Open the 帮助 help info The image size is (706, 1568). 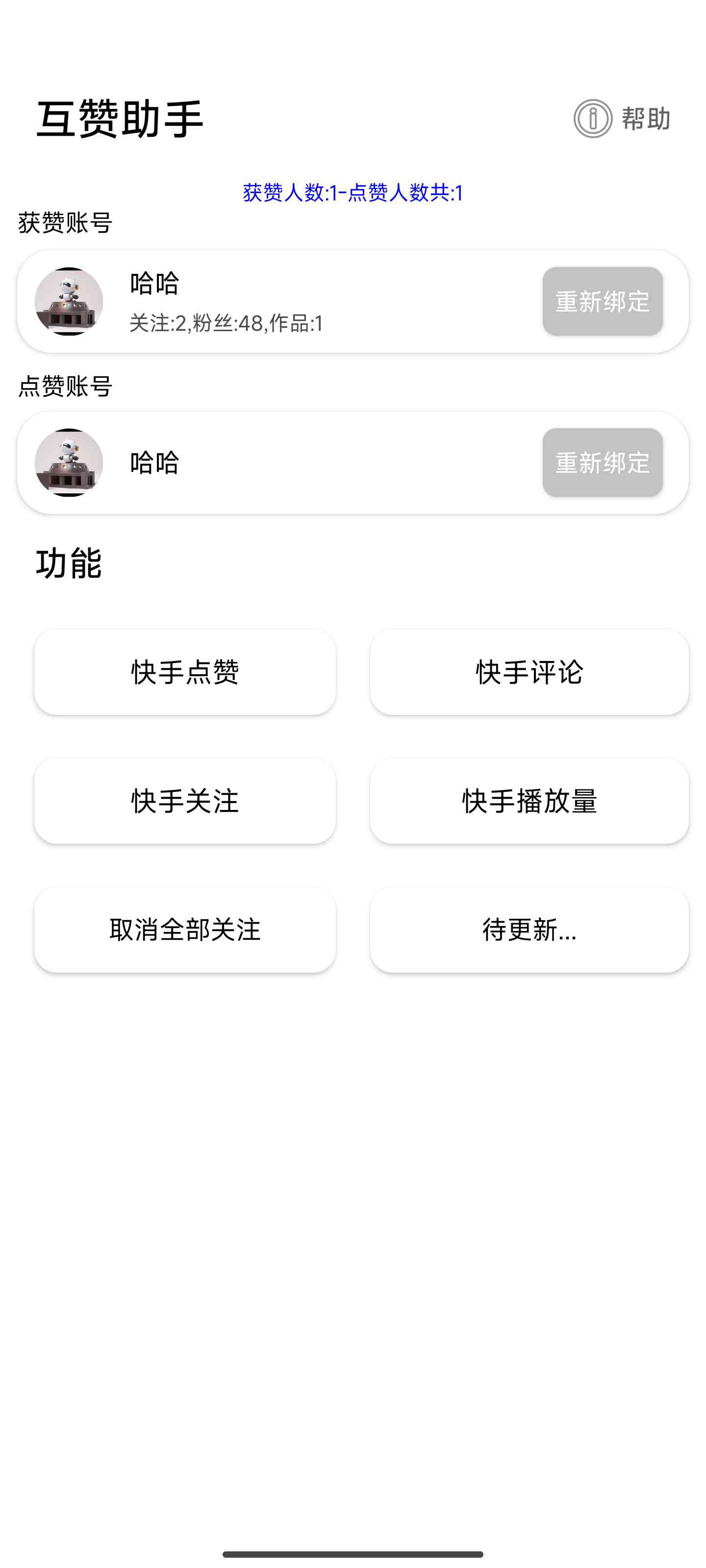(x=622, y=118)
